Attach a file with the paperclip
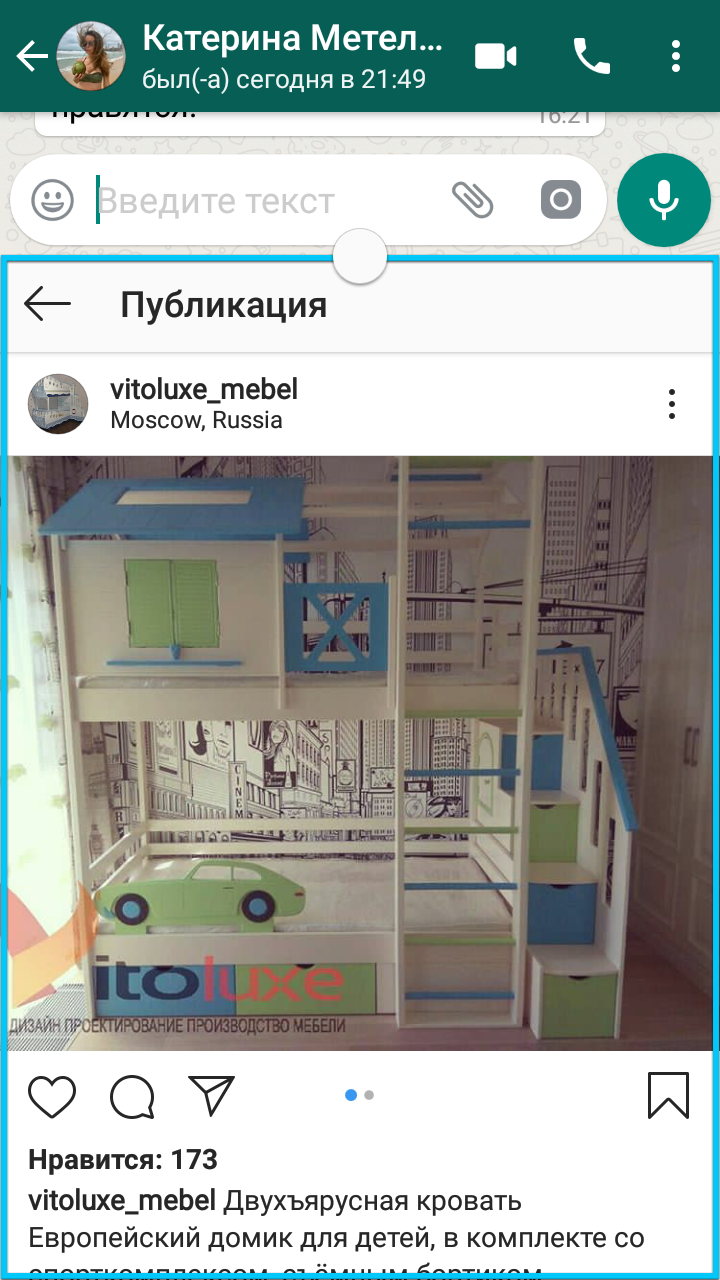 point(472,200)
